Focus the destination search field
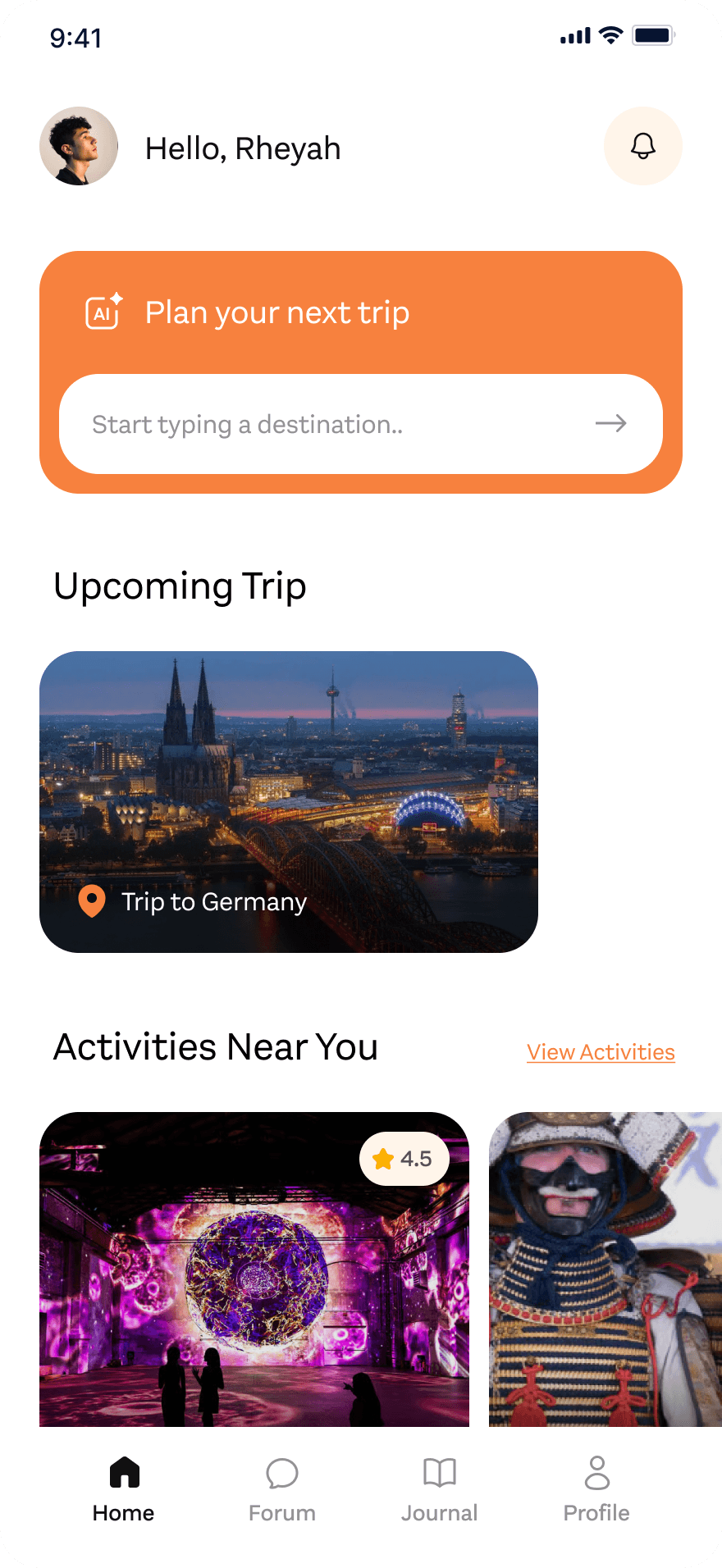This screenshot has height=1568, width=722. pos(328,425)
